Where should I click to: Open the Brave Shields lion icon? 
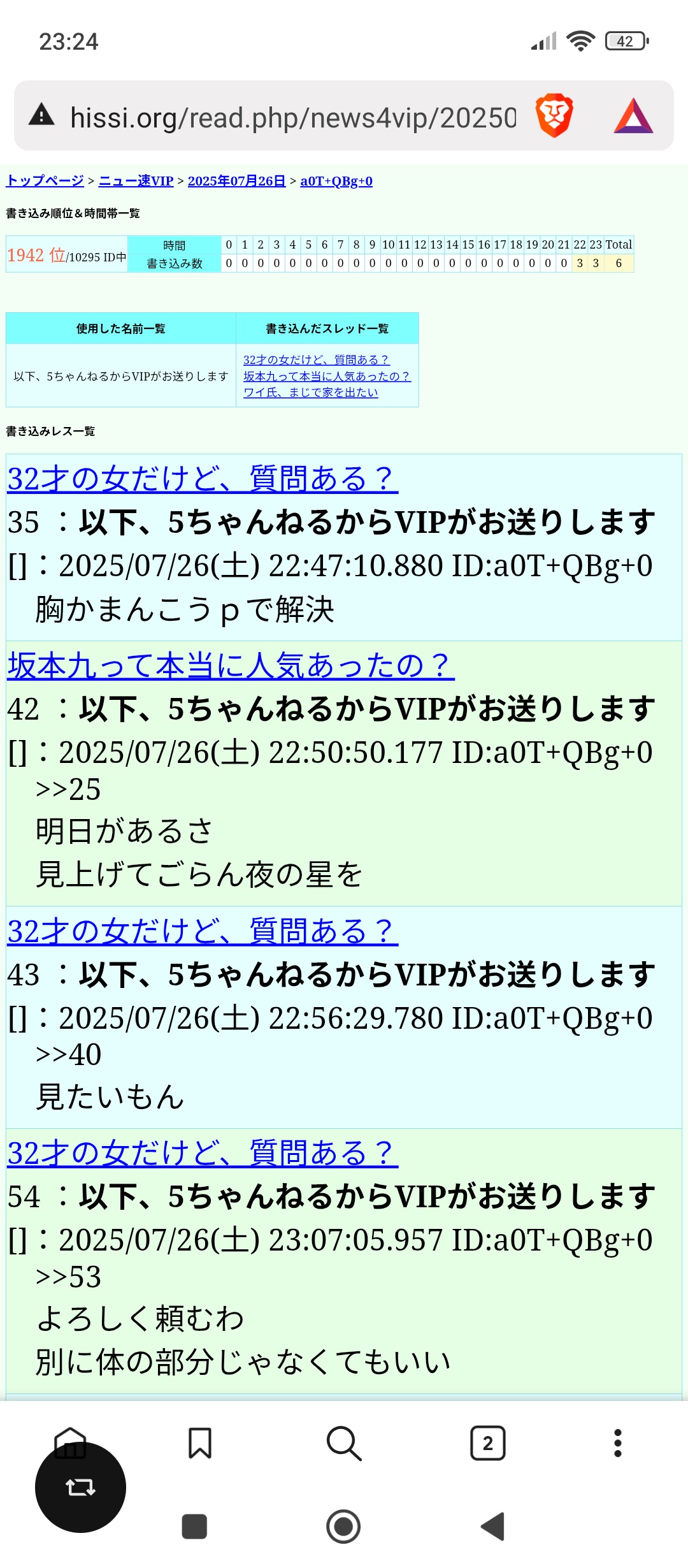coord(554,116)
